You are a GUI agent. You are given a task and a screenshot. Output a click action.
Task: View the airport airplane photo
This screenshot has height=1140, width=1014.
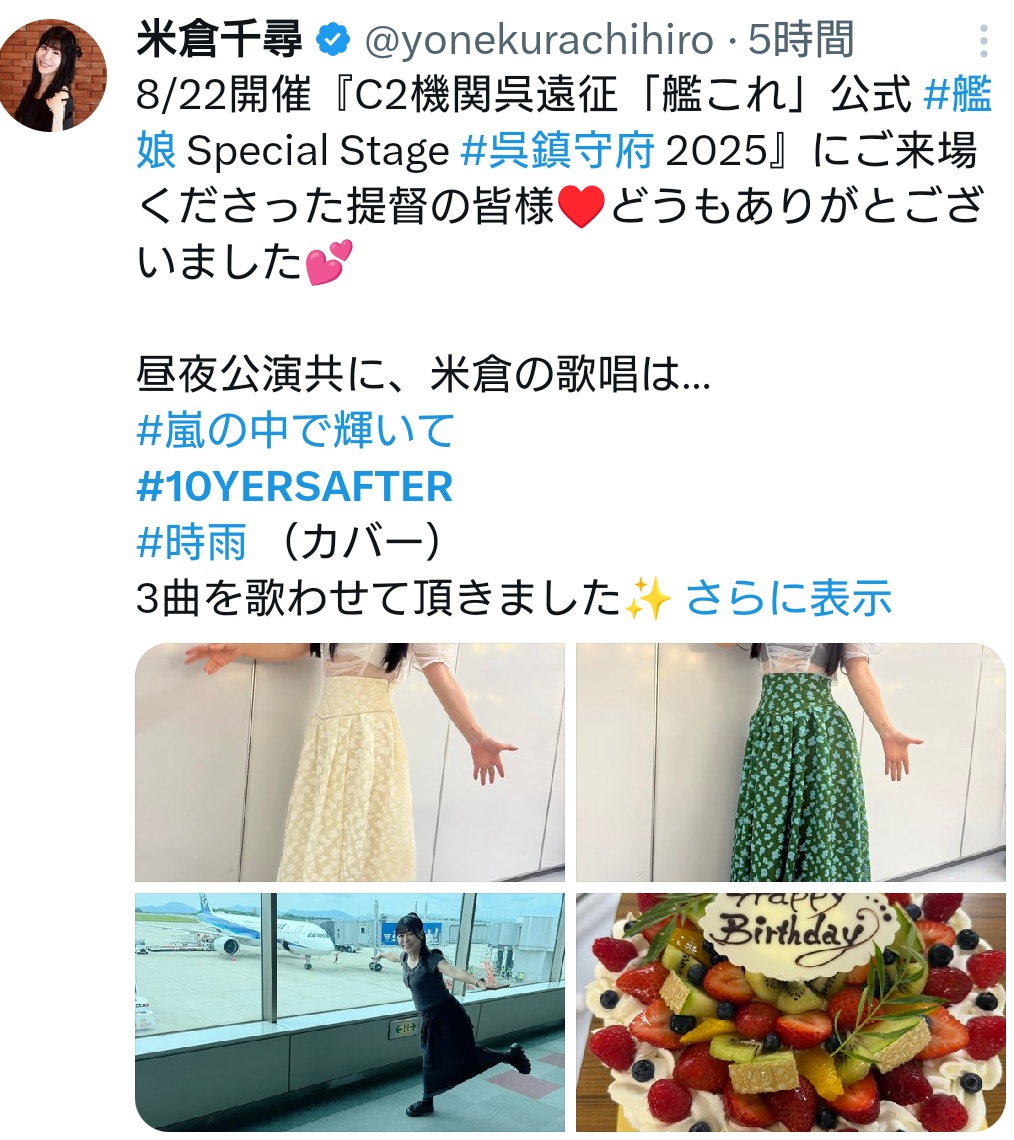350,1010
